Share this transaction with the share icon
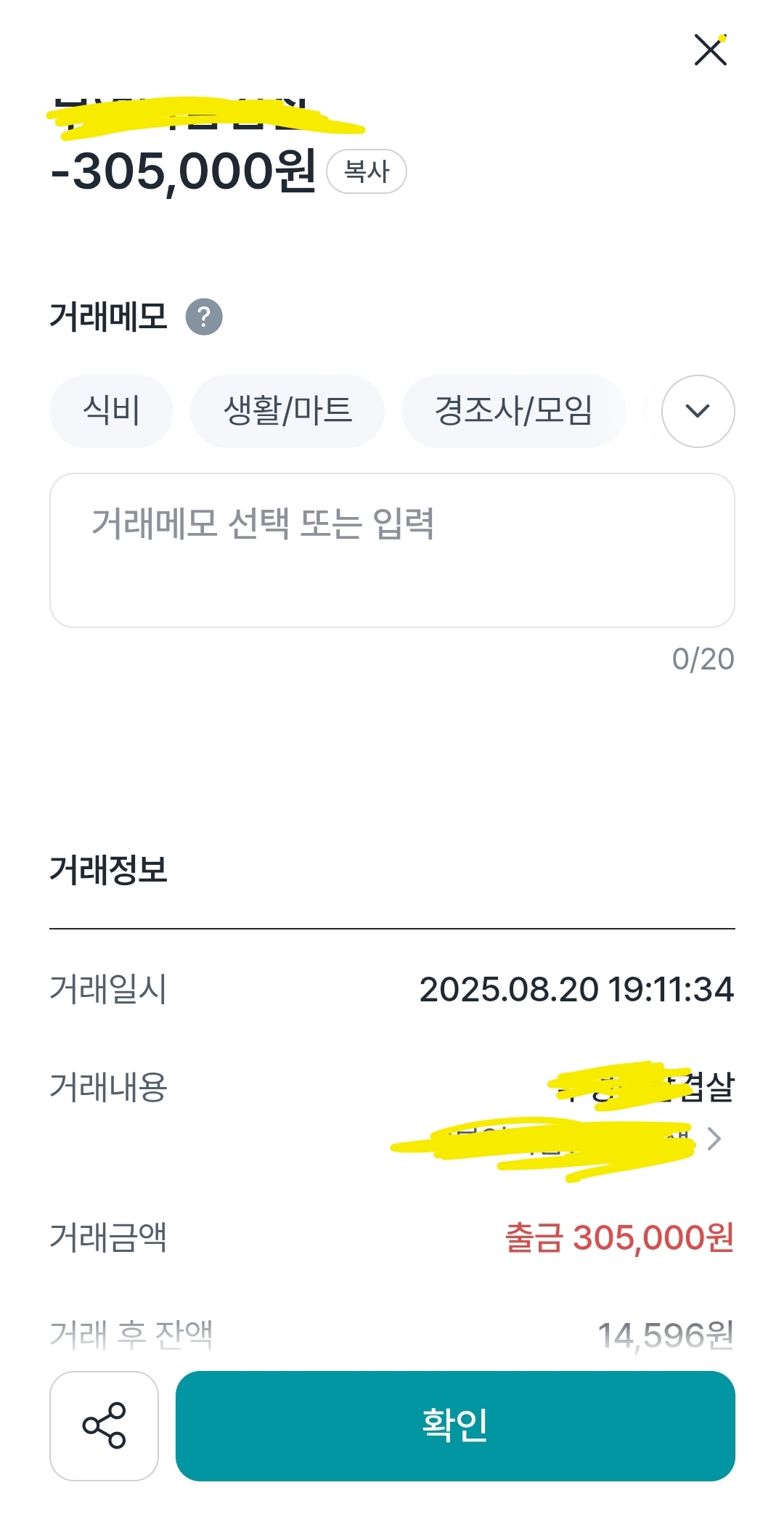The height and width of the screenshot is (1530, 784). click(x=104, y=1425)
